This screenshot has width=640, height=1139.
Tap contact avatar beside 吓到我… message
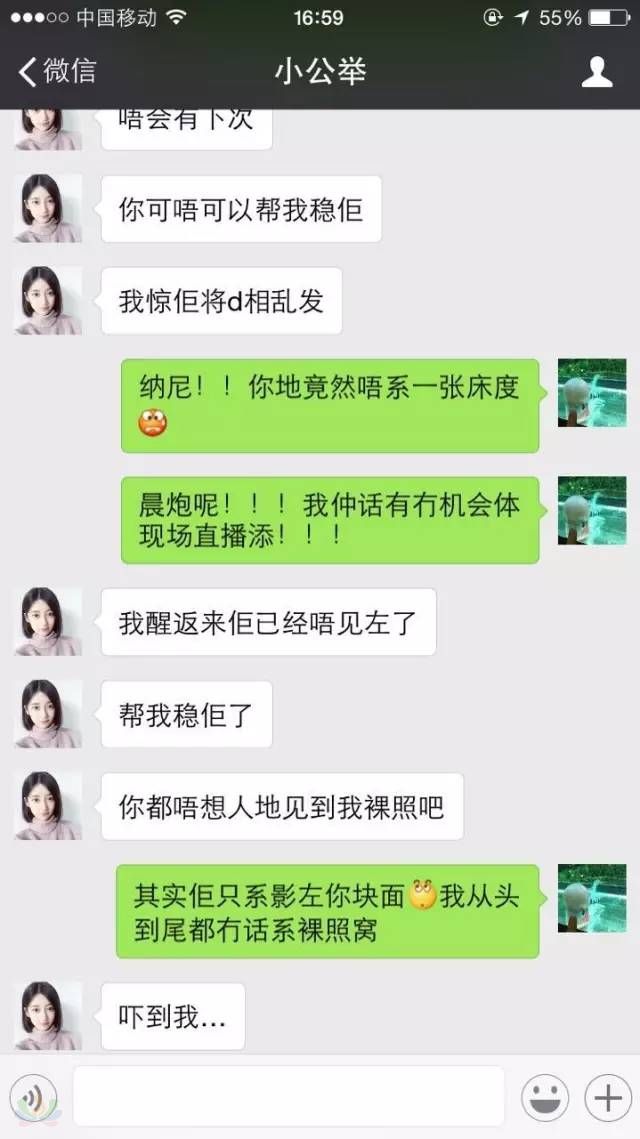[47, 1014]
